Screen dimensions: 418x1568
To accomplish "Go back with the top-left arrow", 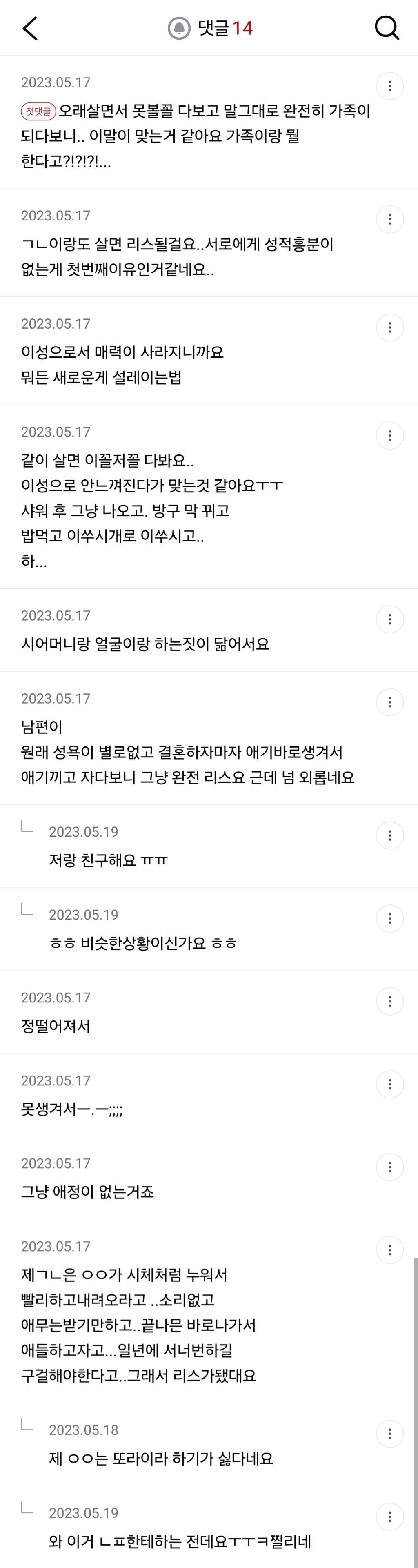I will (x=31, y=28).
